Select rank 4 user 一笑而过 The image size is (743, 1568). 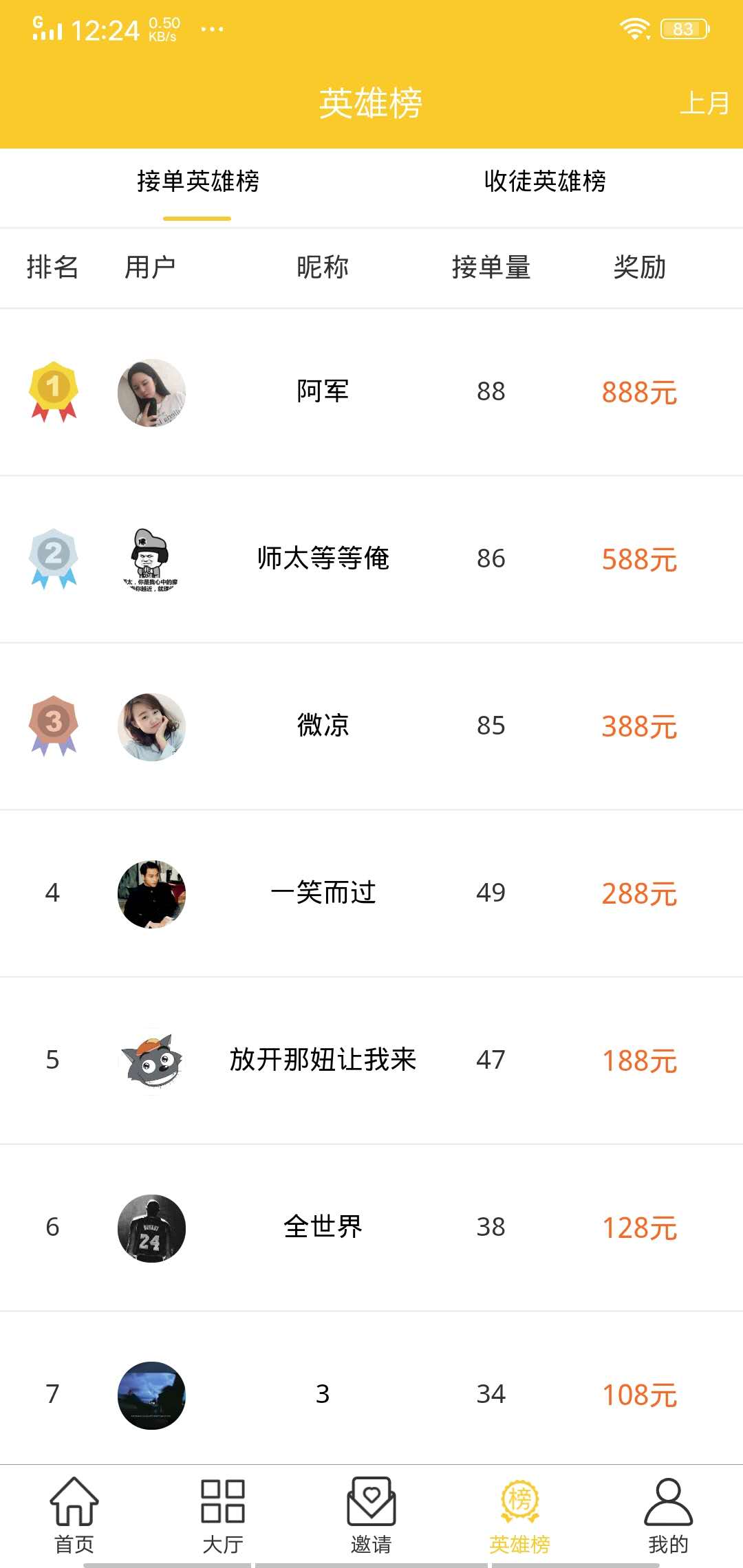click(x=323, y=893)
